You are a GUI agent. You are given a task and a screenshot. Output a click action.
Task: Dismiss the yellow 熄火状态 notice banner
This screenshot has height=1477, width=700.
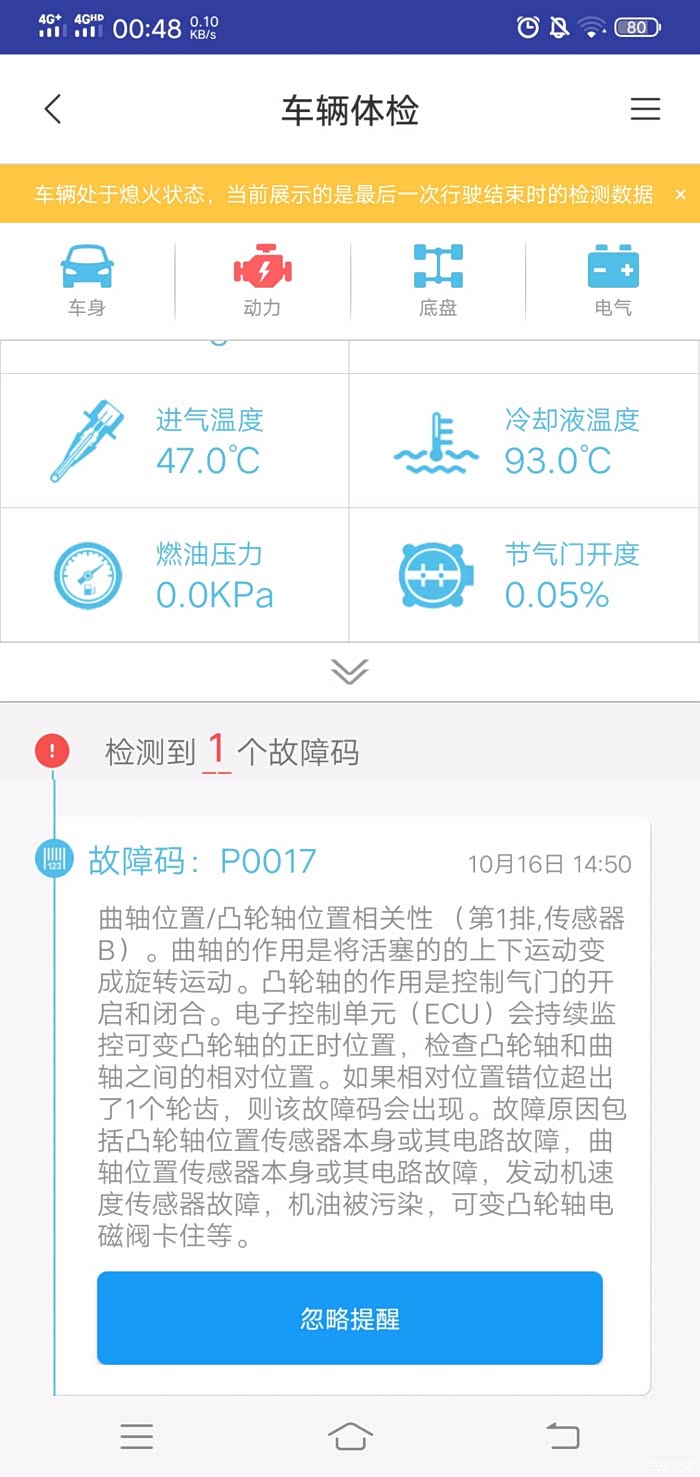[681, 194]
